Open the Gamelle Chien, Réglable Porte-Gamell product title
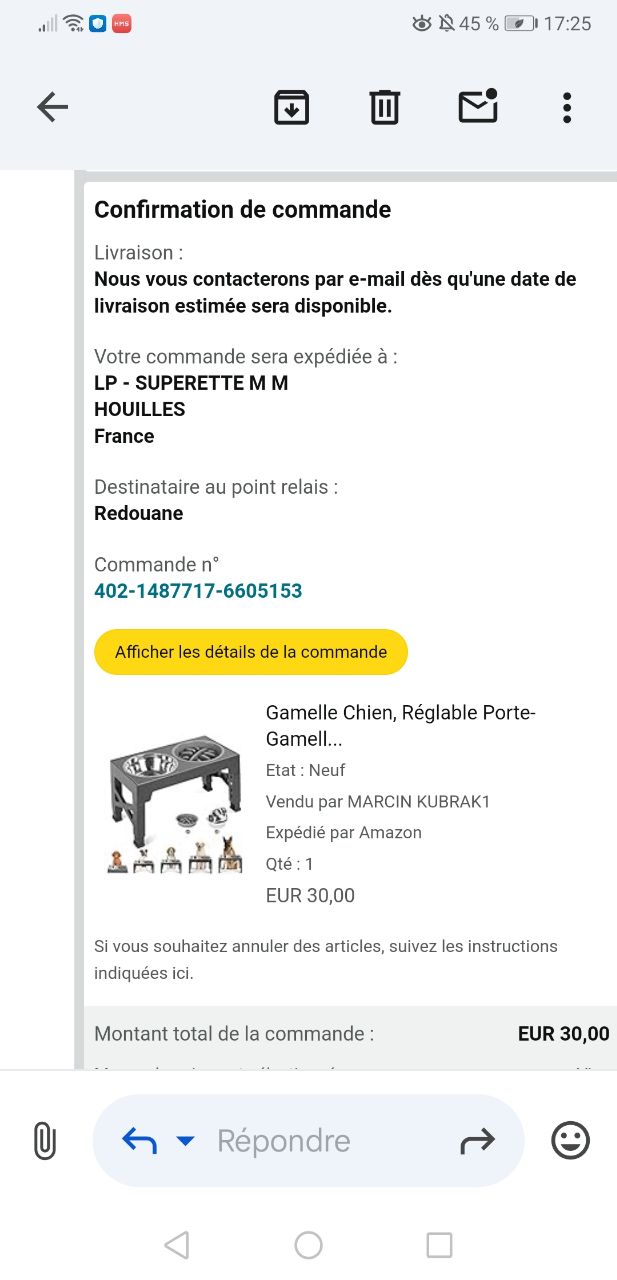The height and width of the screenshot is (1280, 617). (400, 726)
